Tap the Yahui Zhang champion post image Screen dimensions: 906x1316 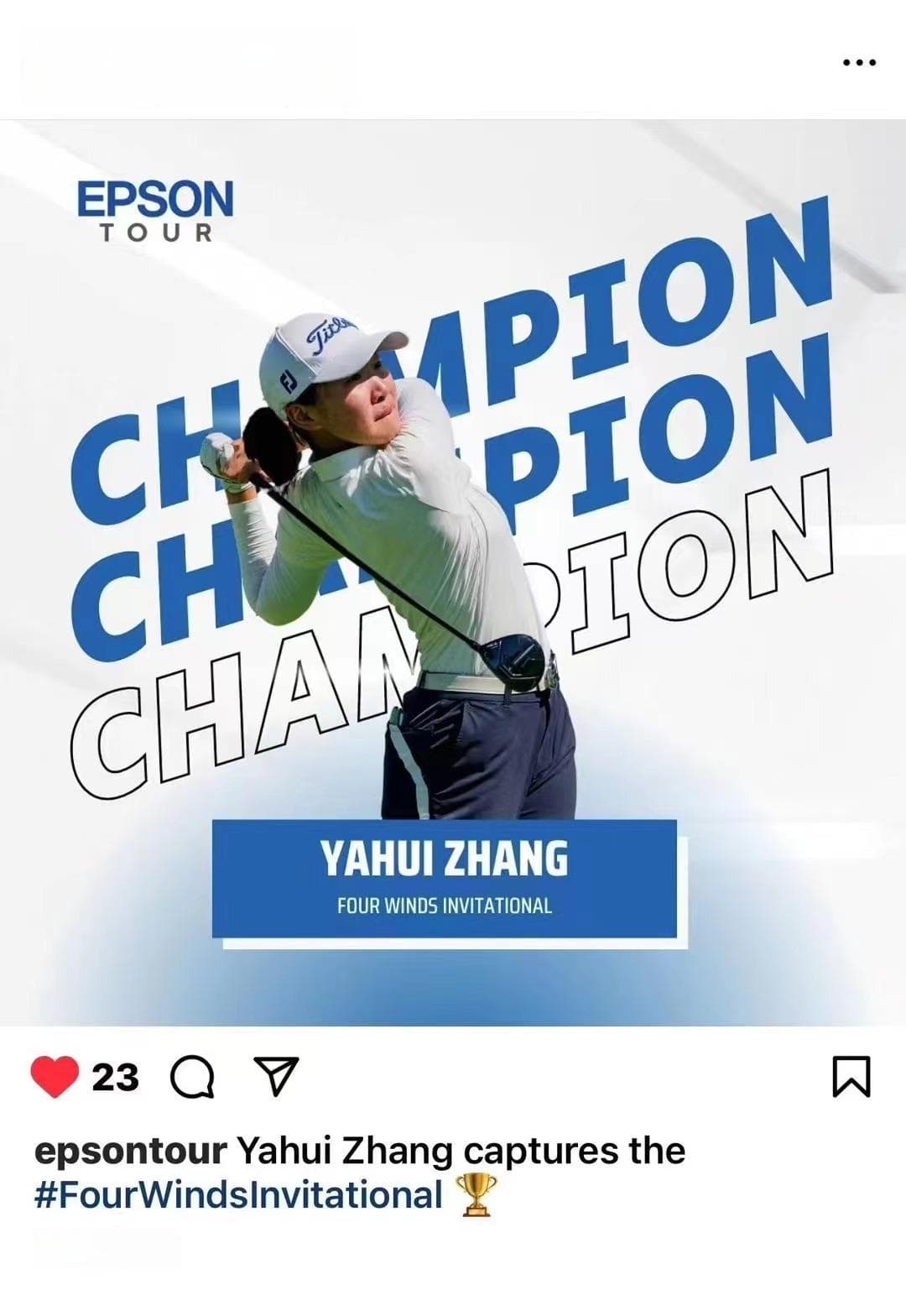coord(453,572)
